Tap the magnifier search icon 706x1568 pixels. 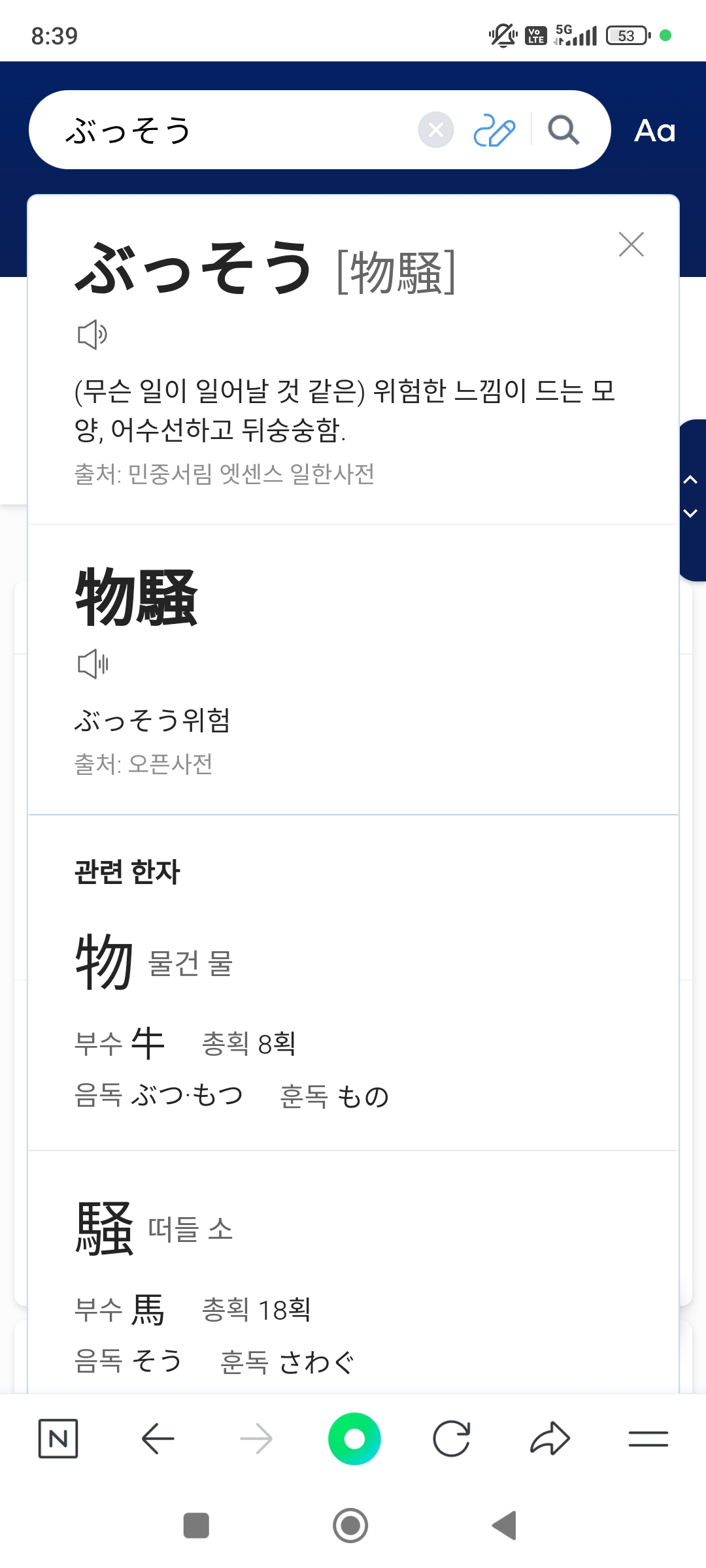pyautogui.click(x=563, y=130)
